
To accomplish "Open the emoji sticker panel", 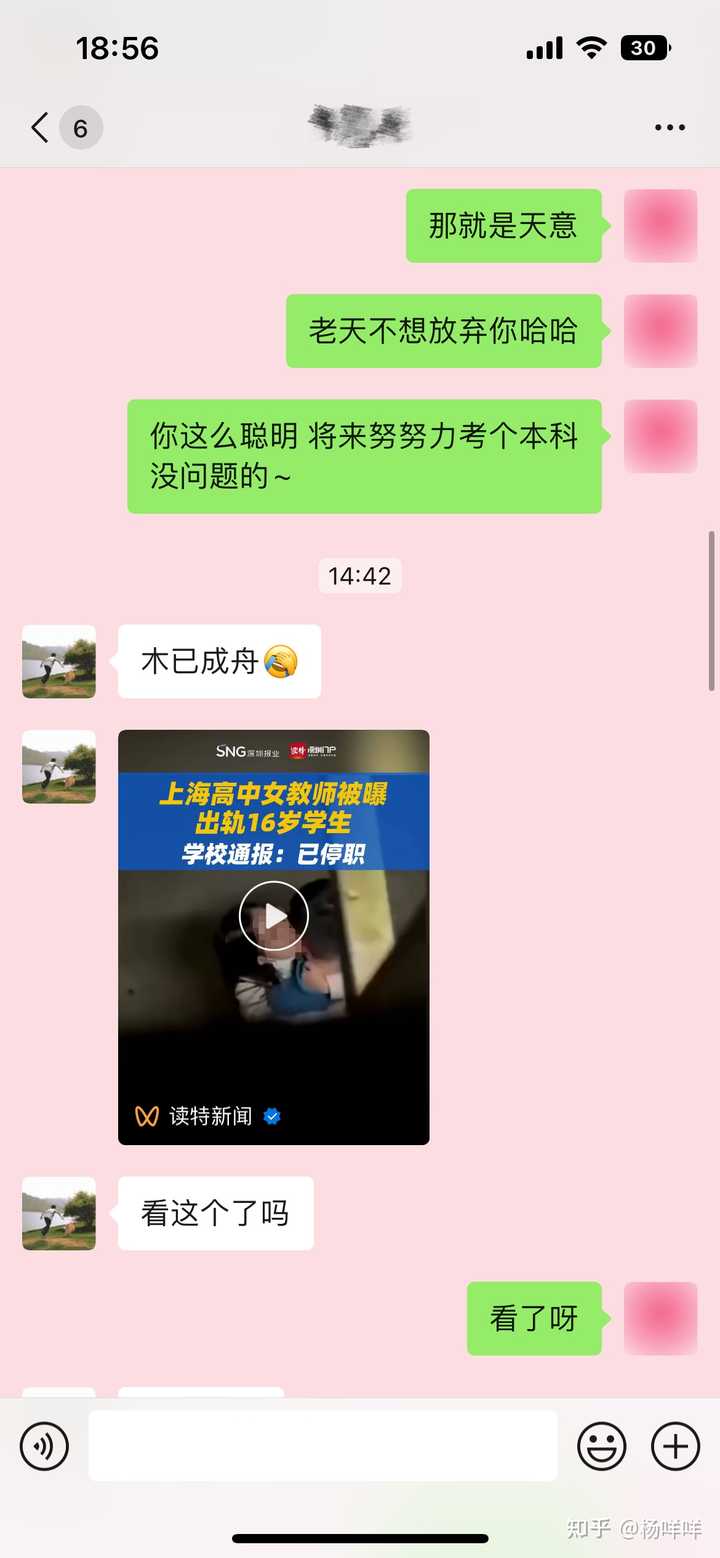I will click(x=602, y=1445).
